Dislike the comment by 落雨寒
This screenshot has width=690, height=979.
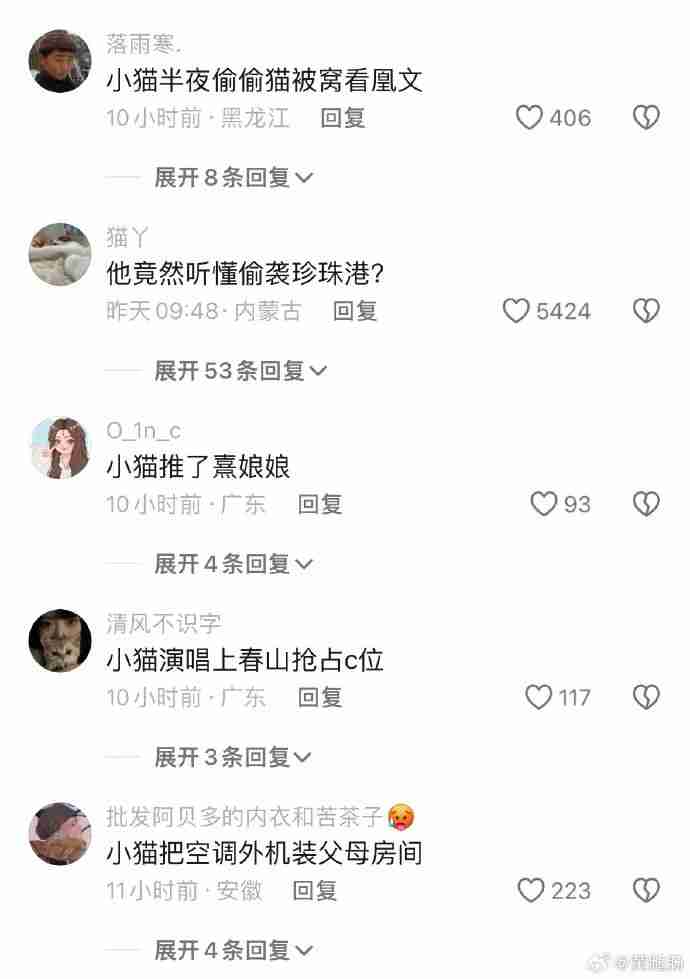[x=647, y=118]
